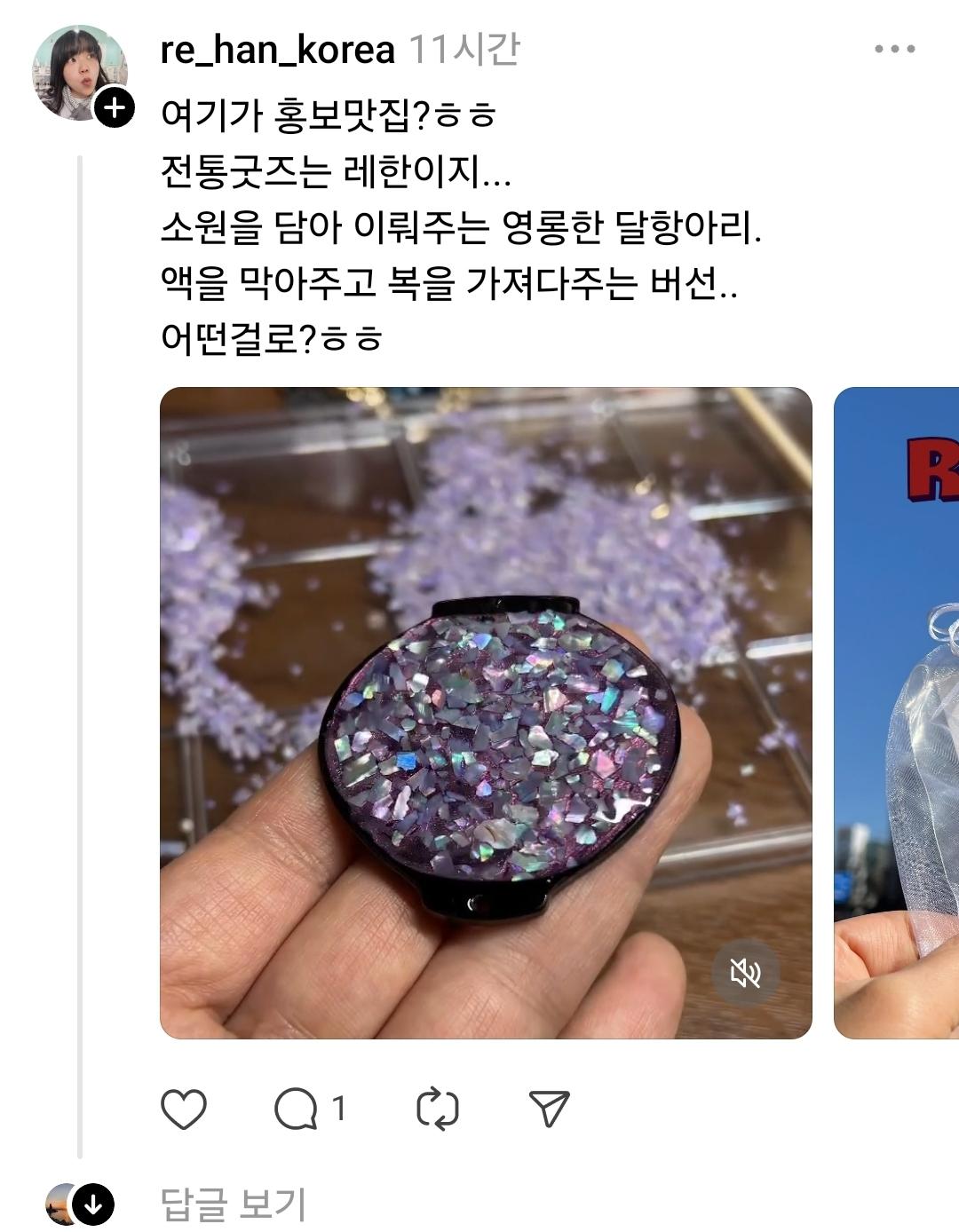
Task: View replies via 답글 보기
Action: tap(234, 1204)
